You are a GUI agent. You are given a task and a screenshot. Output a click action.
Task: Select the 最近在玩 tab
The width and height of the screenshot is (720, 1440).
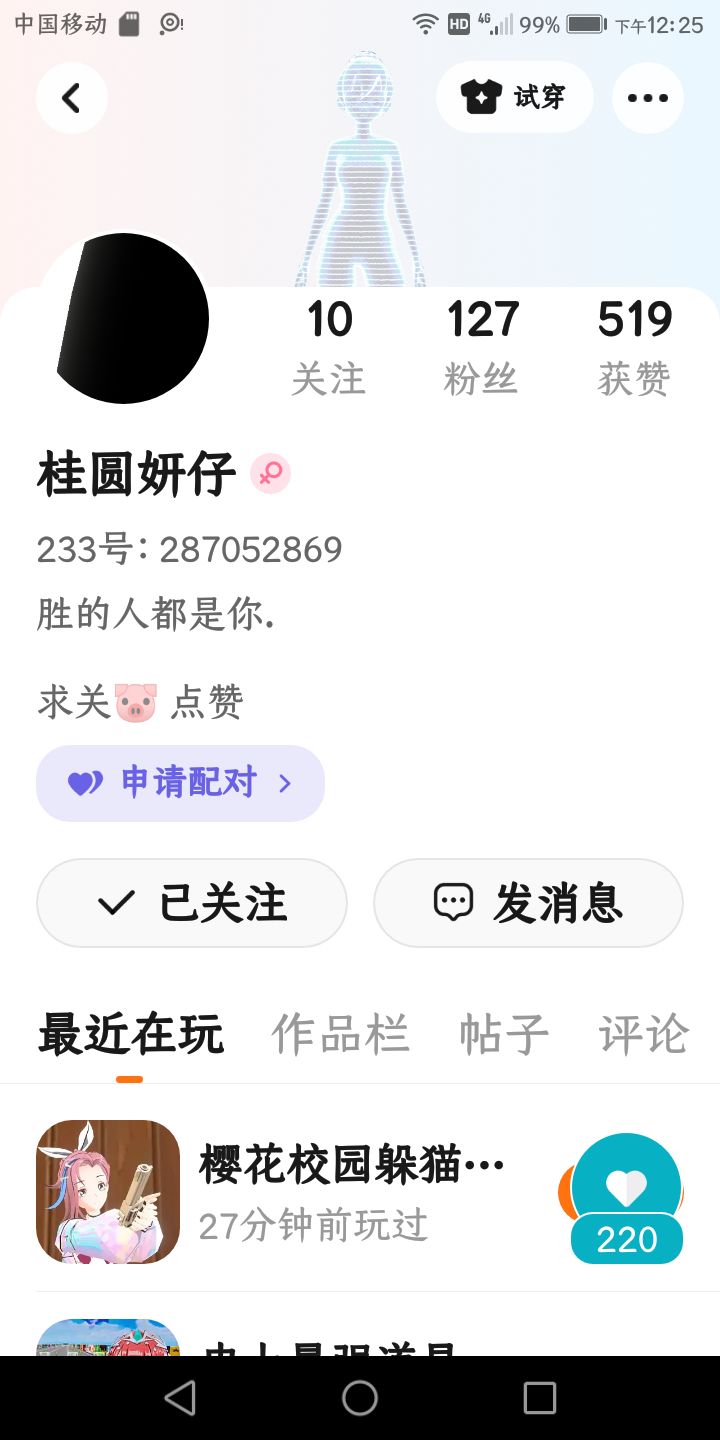(x=131, y=1034)
